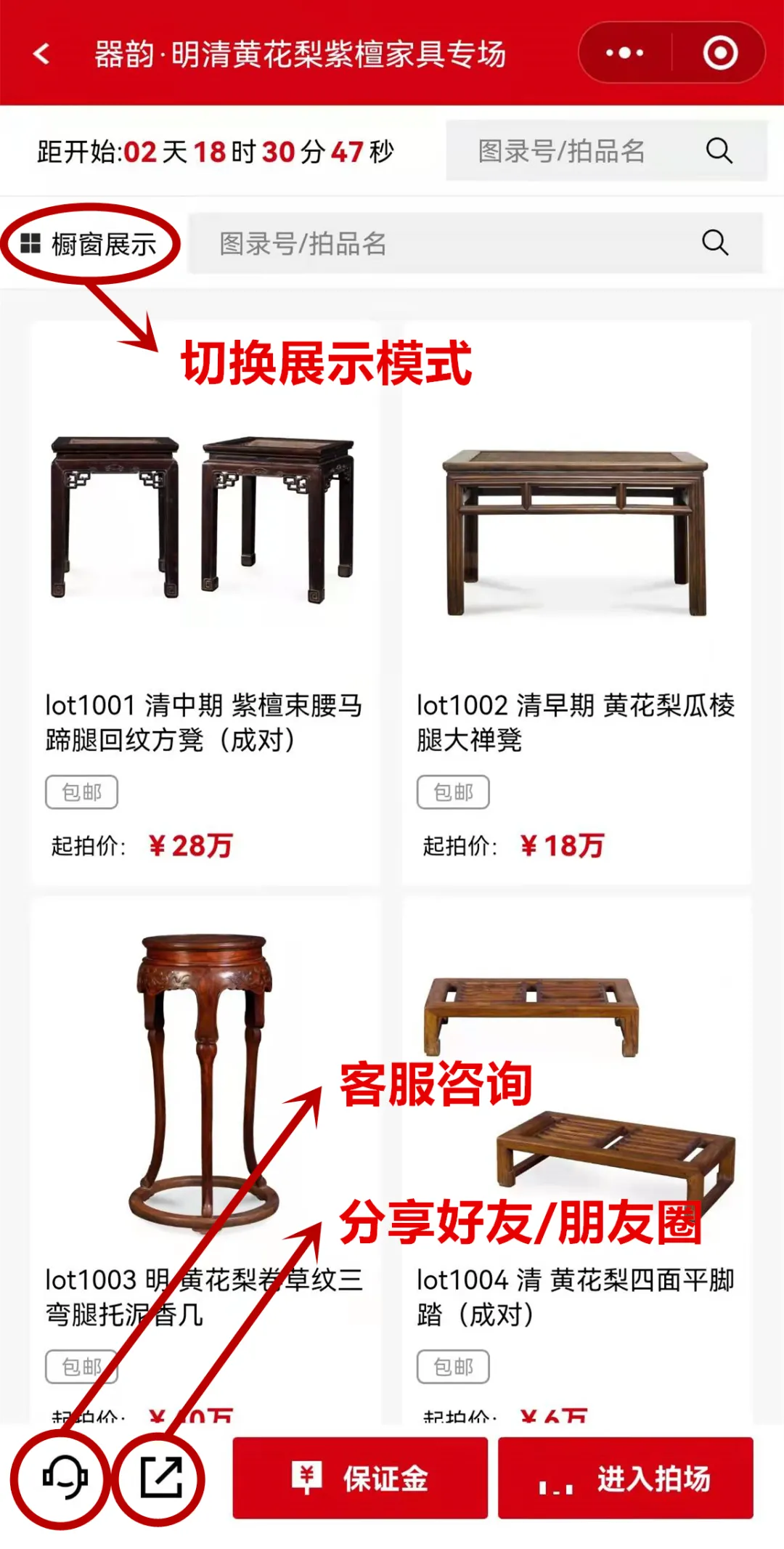The height and width of the screenshot is (1549, 784).
Task: Tap the 保证金 deposit button
Action: pos(360,1479)
